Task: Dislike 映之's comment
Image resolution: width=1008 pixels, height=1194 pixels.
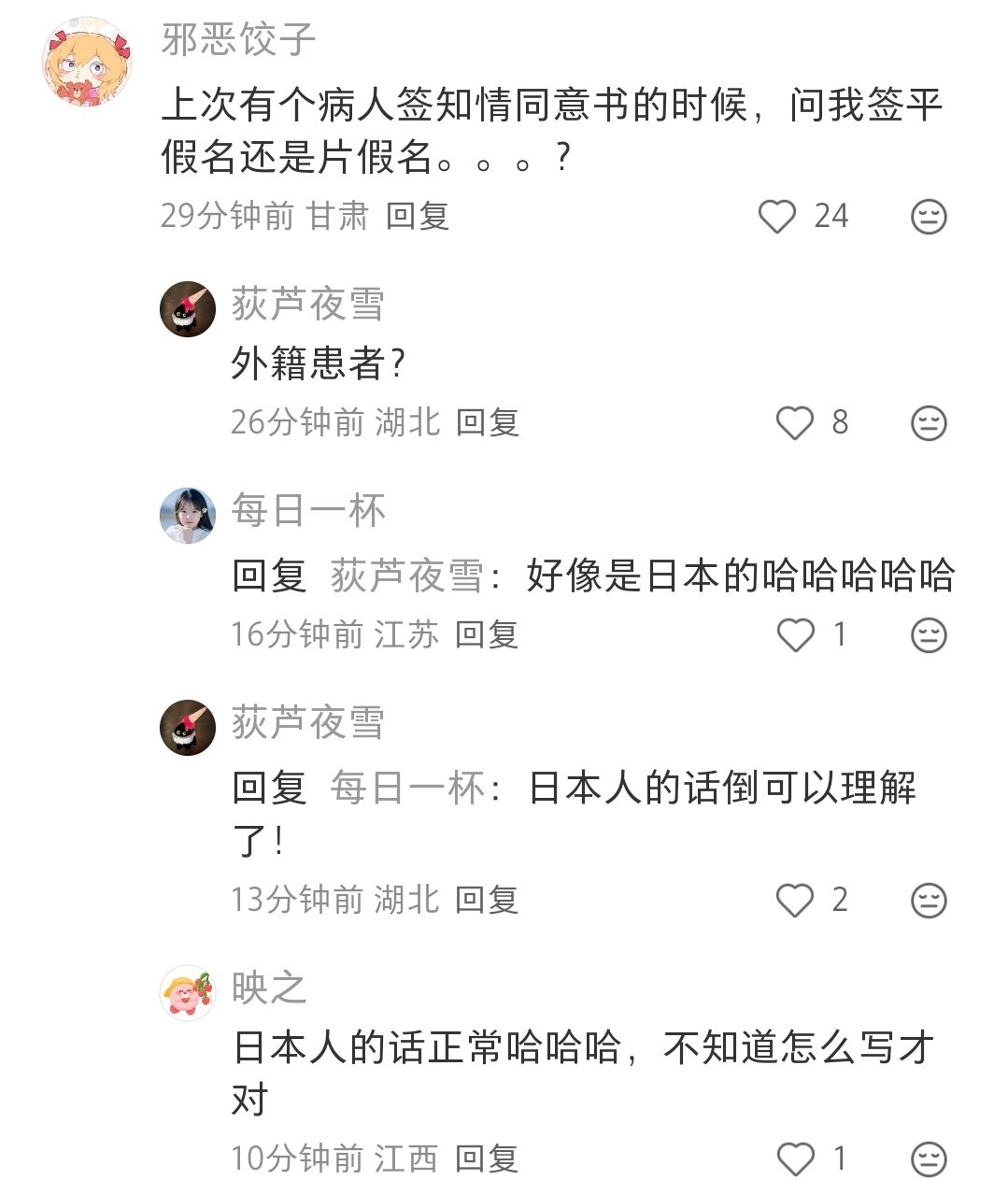Action: pos(929,1159)
